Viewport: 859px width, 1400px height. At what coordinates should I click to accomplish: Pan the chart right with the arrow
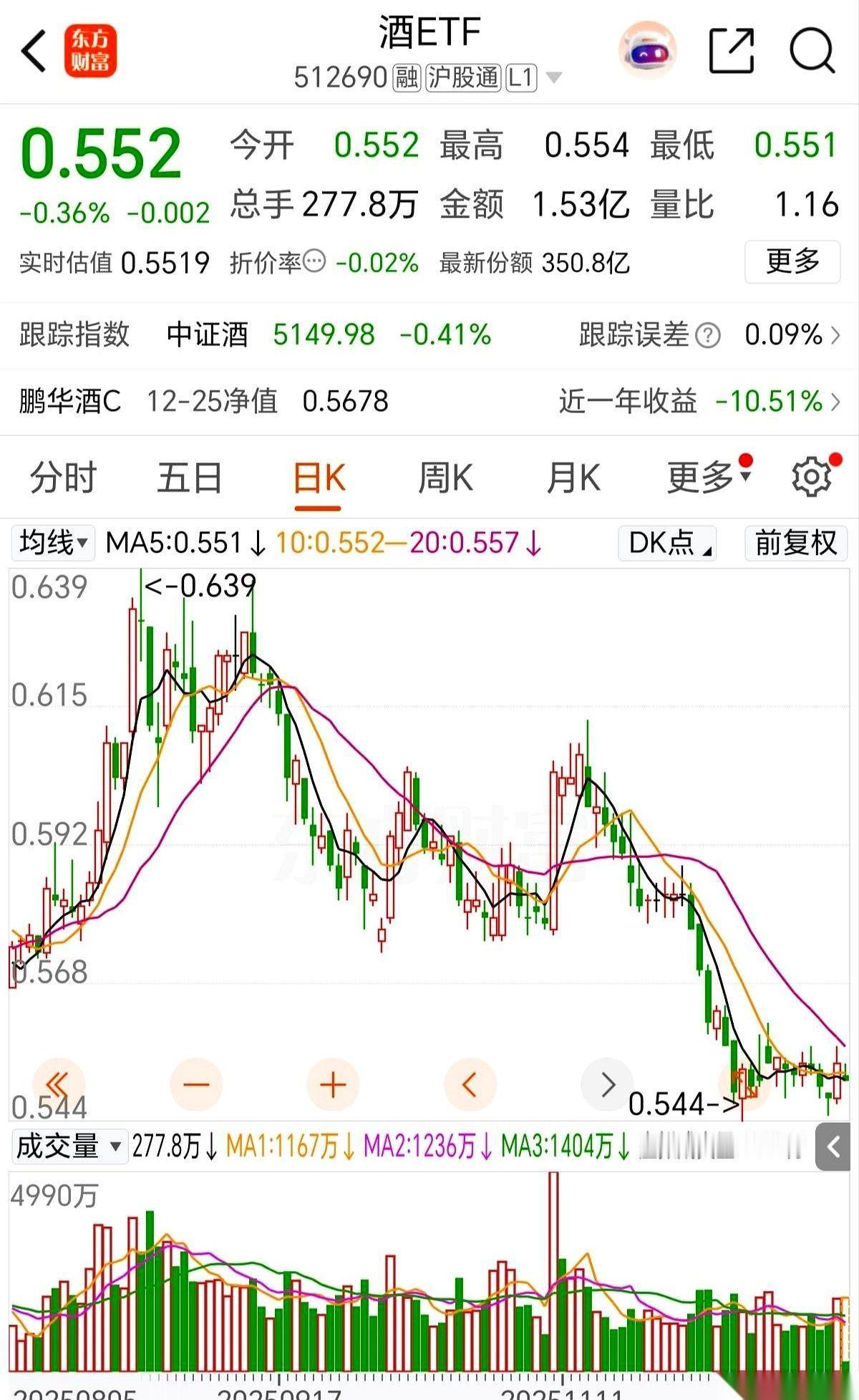pos(606,1085)
